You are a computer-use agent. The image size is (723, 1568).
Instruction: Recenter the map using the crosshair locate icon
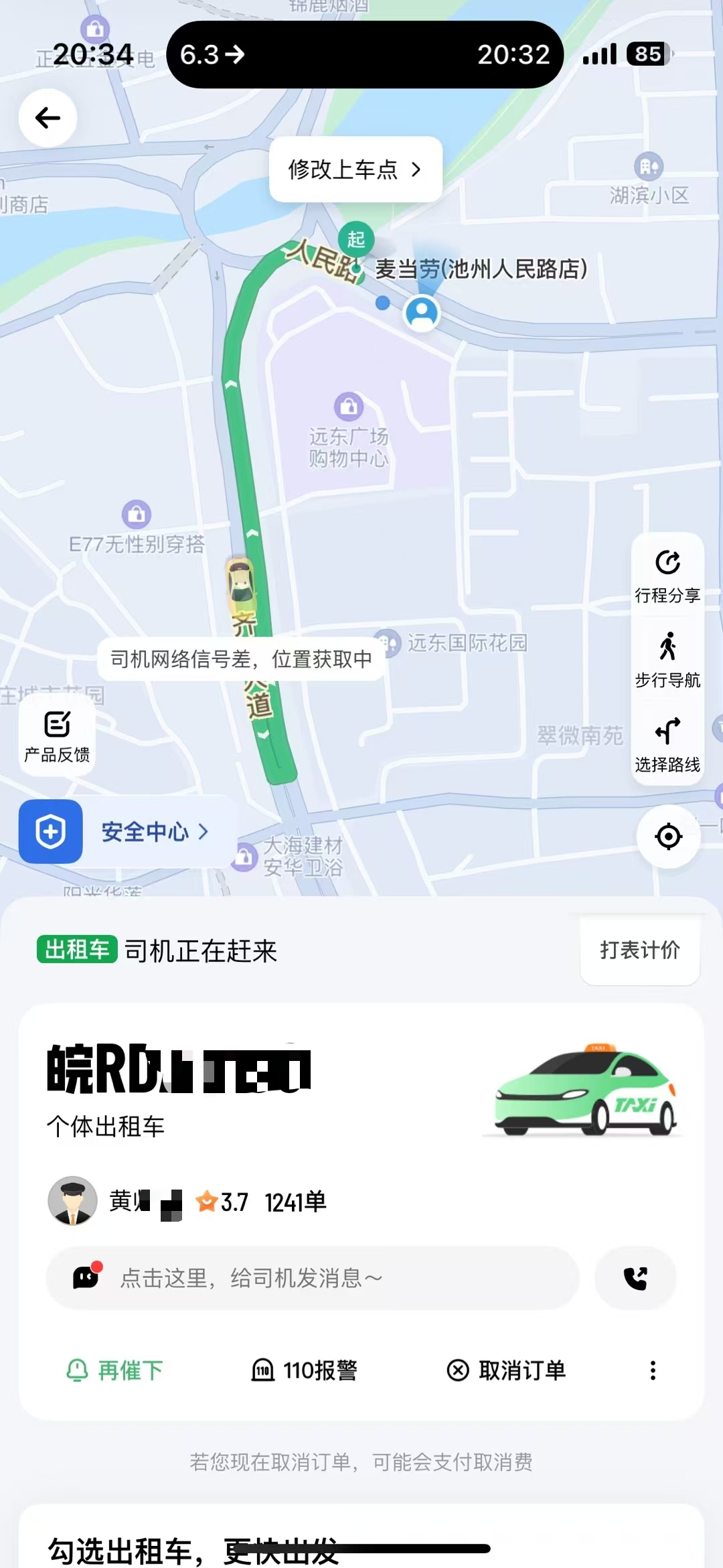[x=667, y=835]
